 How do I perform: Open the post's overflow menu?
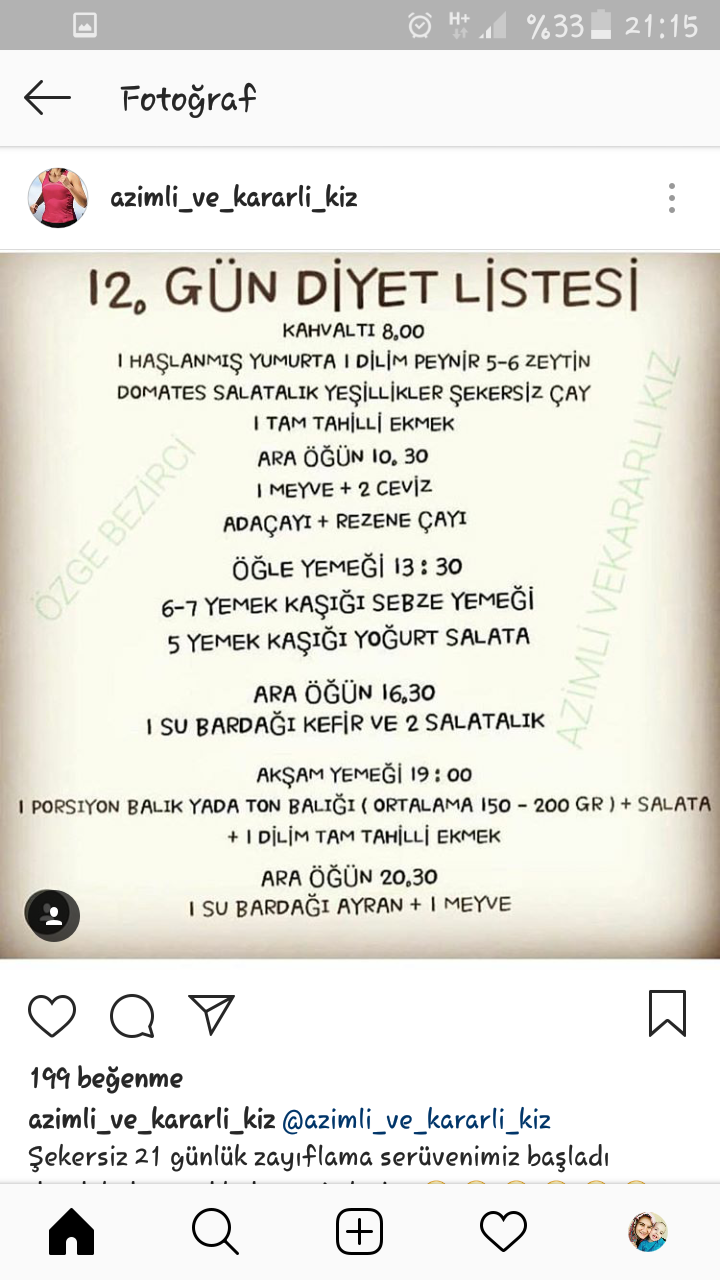(672, 198)
